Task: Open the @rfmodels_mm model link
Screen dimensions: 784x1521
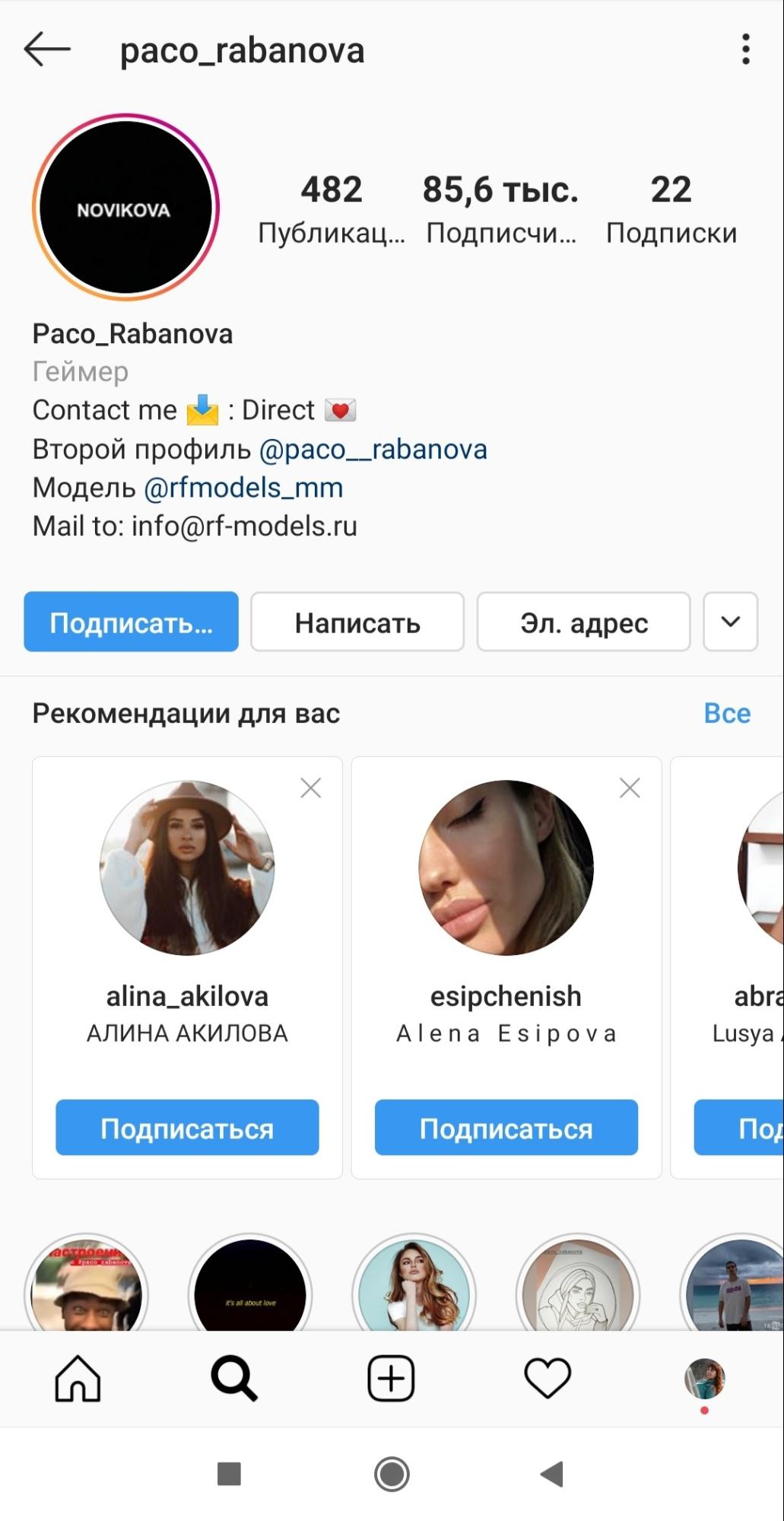Action: tap(243, 487)
